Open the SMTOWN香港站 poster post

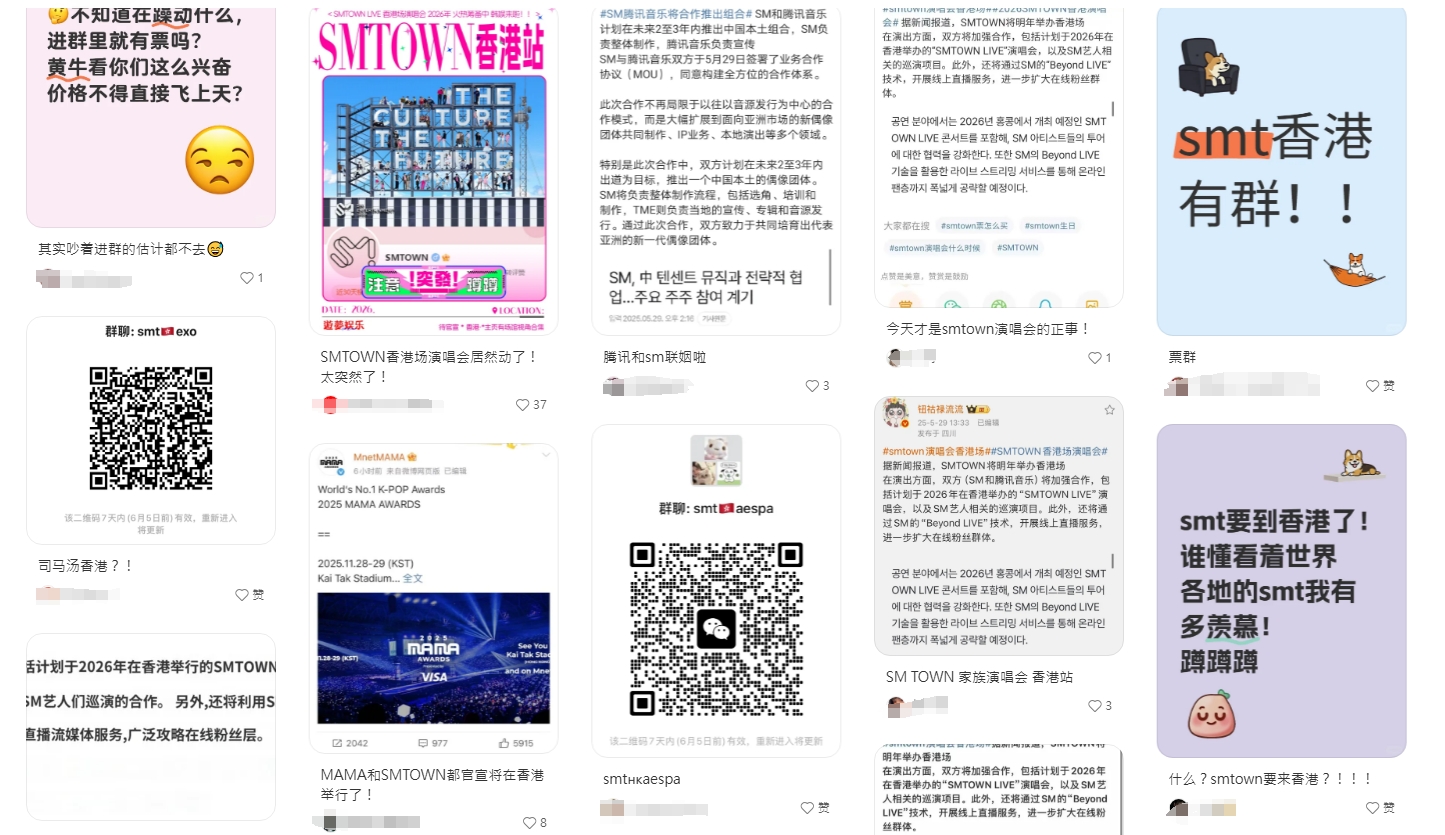pos(433,170)
